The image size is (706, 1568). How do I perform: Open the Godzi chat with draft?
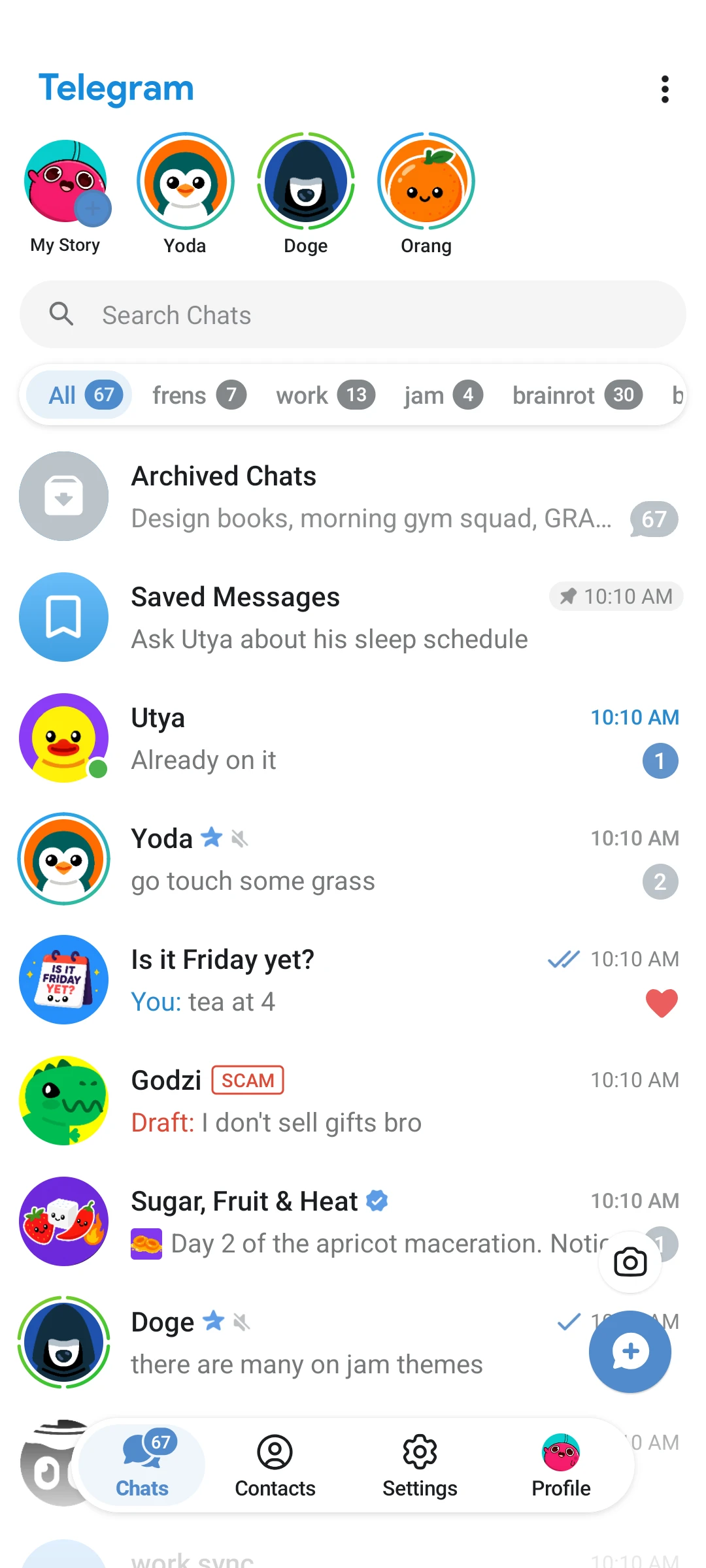tap(353, 1101)
